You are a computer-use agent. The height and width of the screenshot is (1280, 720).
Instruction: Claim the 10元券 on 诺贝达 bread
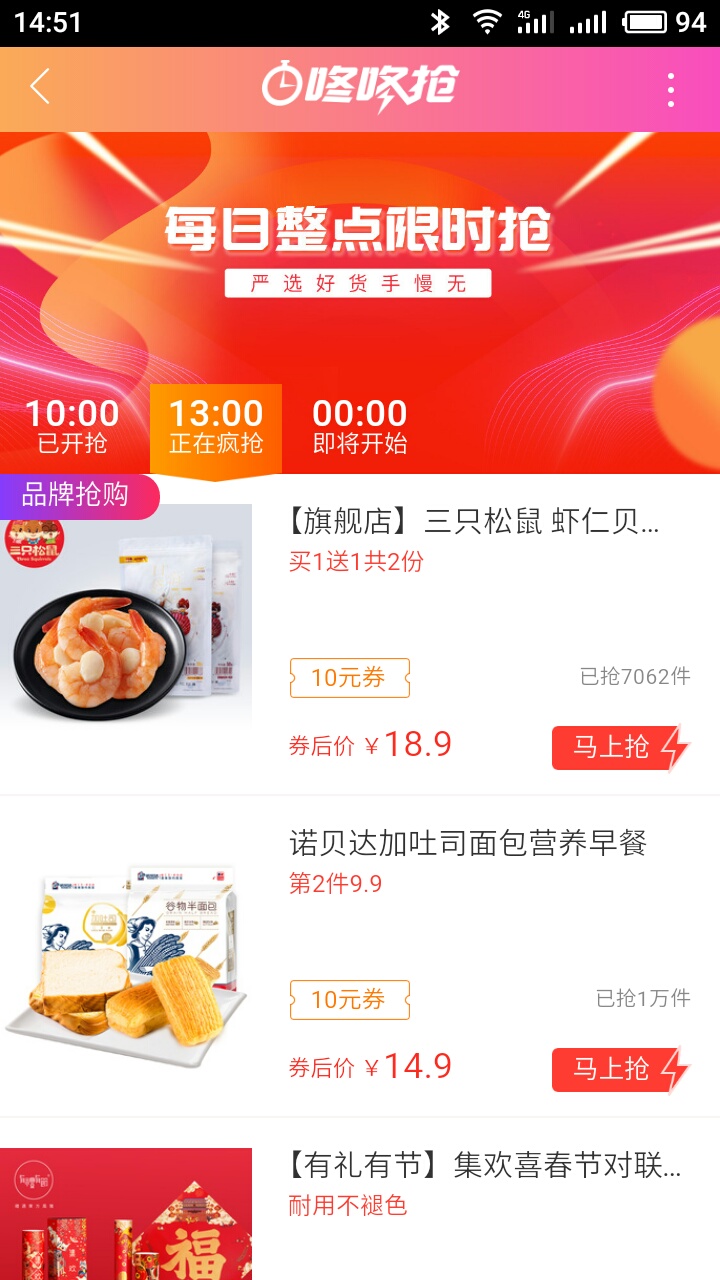tap(350, 1000)
